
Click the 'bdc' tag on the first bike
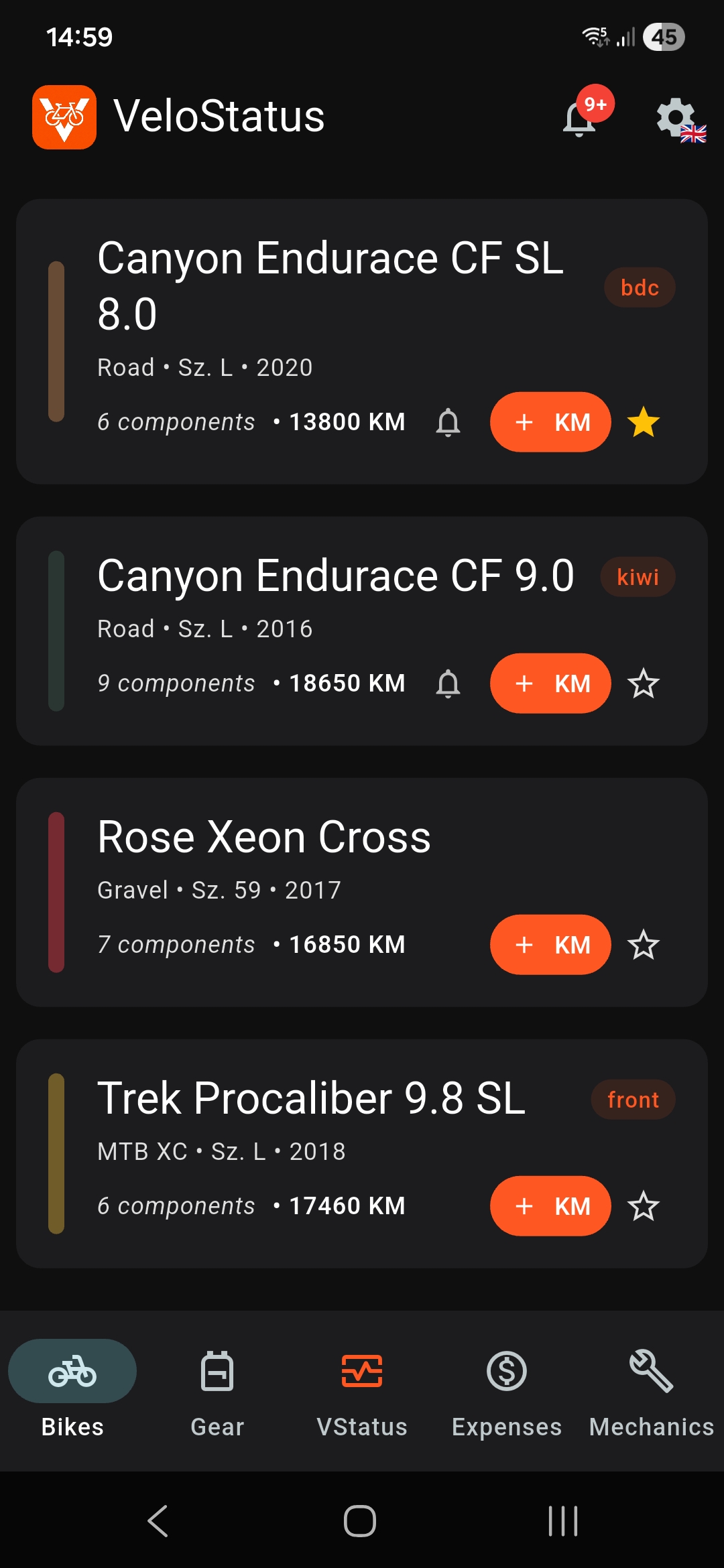point(640,287)
